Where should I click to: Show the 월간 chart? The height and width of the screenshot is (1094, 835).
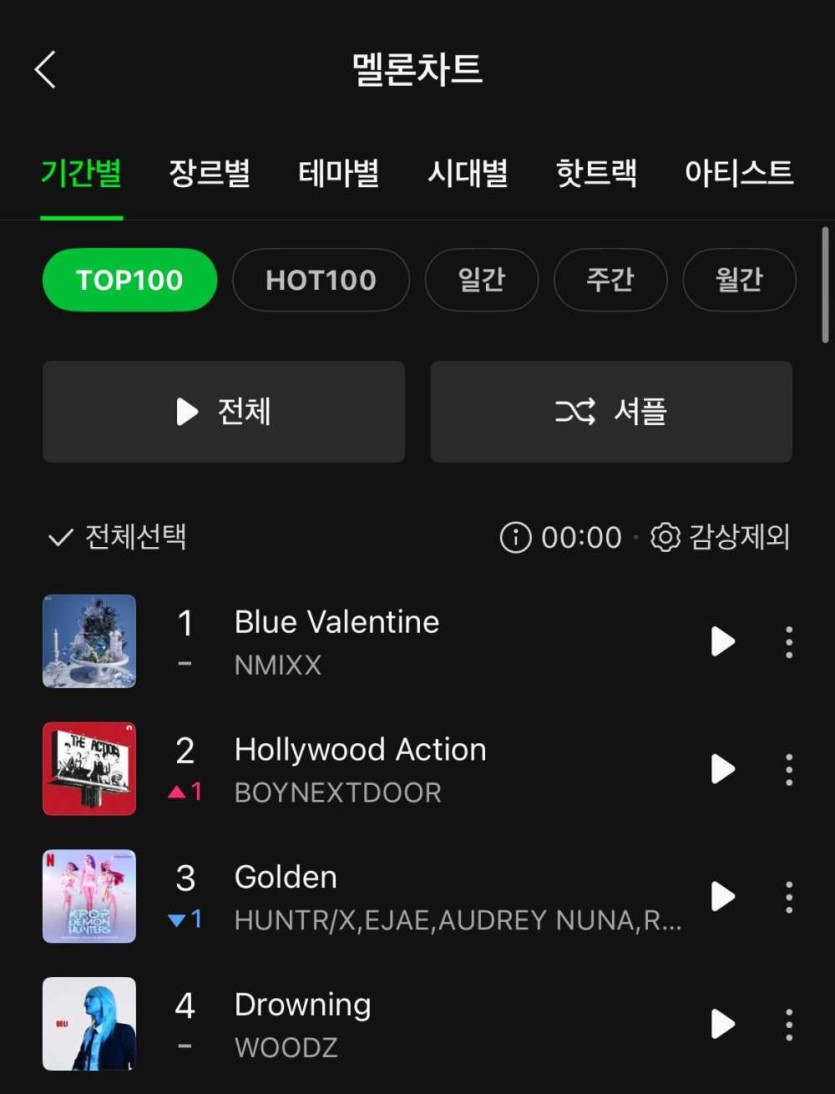point(739,280)
